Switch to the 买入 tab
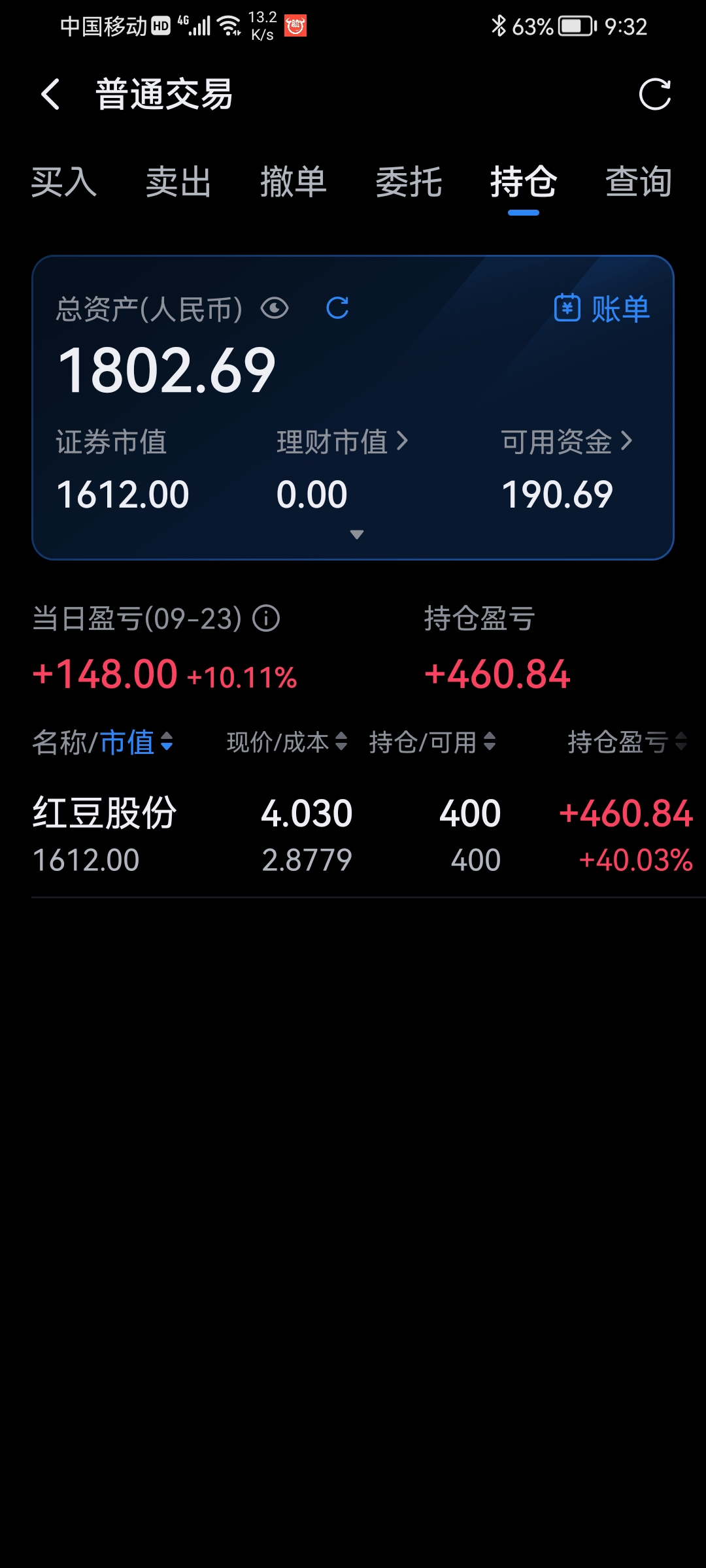706x1568 pixels. pyautogui.click(x=64, y=182)
